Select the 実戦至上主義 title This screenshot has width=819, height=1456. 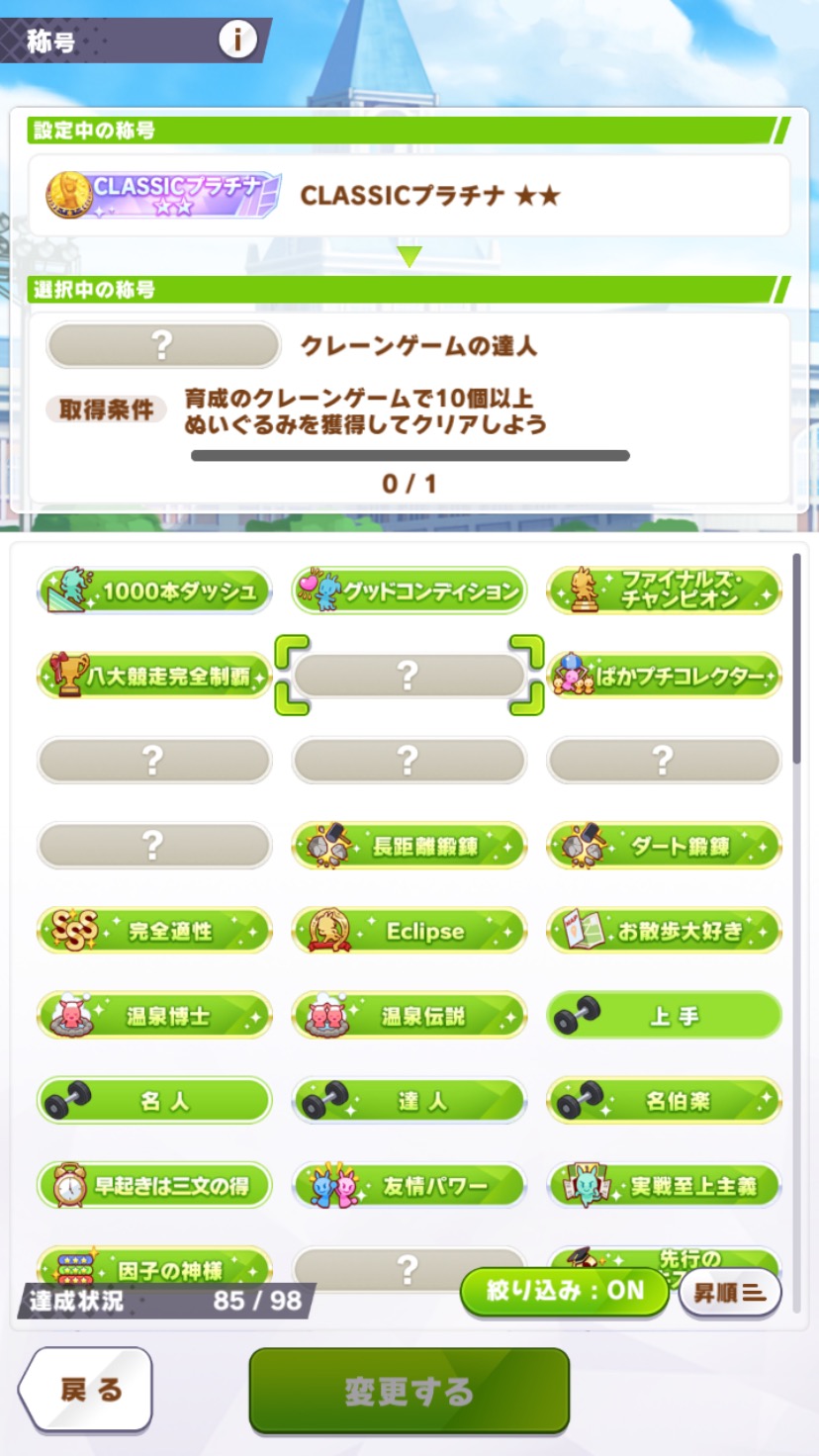[x=665, y=1186]
